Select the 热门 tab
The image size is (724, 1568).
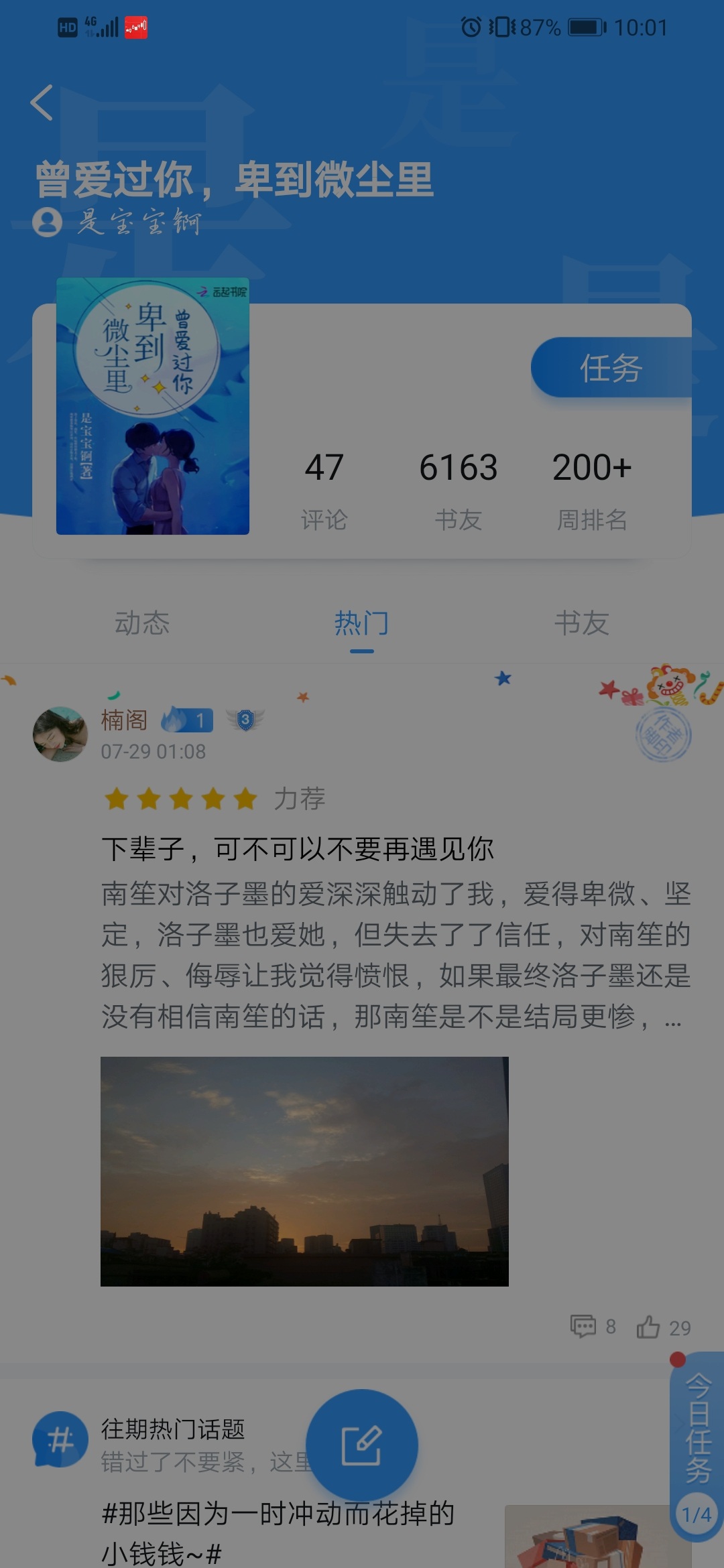tap(361, 623)
